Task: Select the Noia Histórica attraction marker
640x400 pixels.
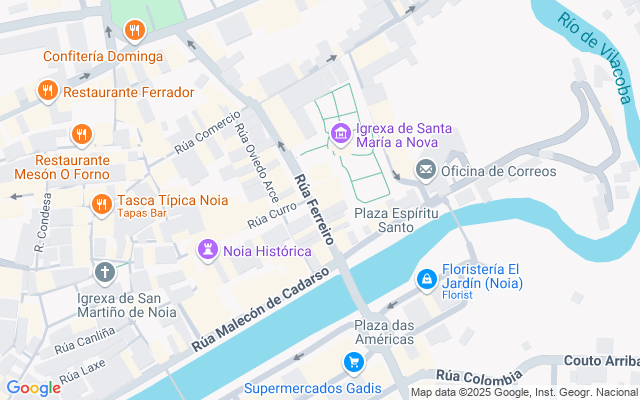Action: pos(208,249)
